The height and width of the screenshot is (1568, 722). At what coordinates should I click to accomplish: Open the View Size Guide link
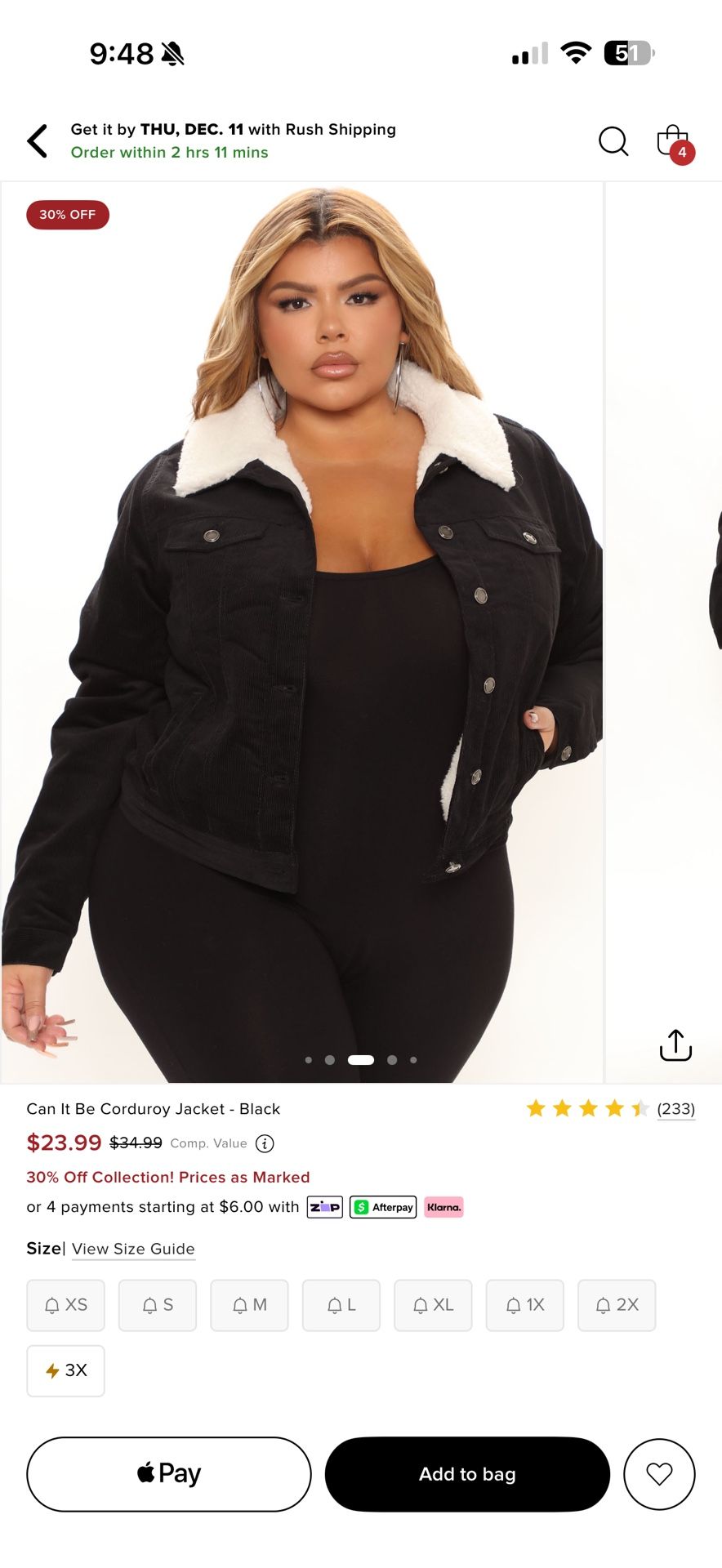132,1249
